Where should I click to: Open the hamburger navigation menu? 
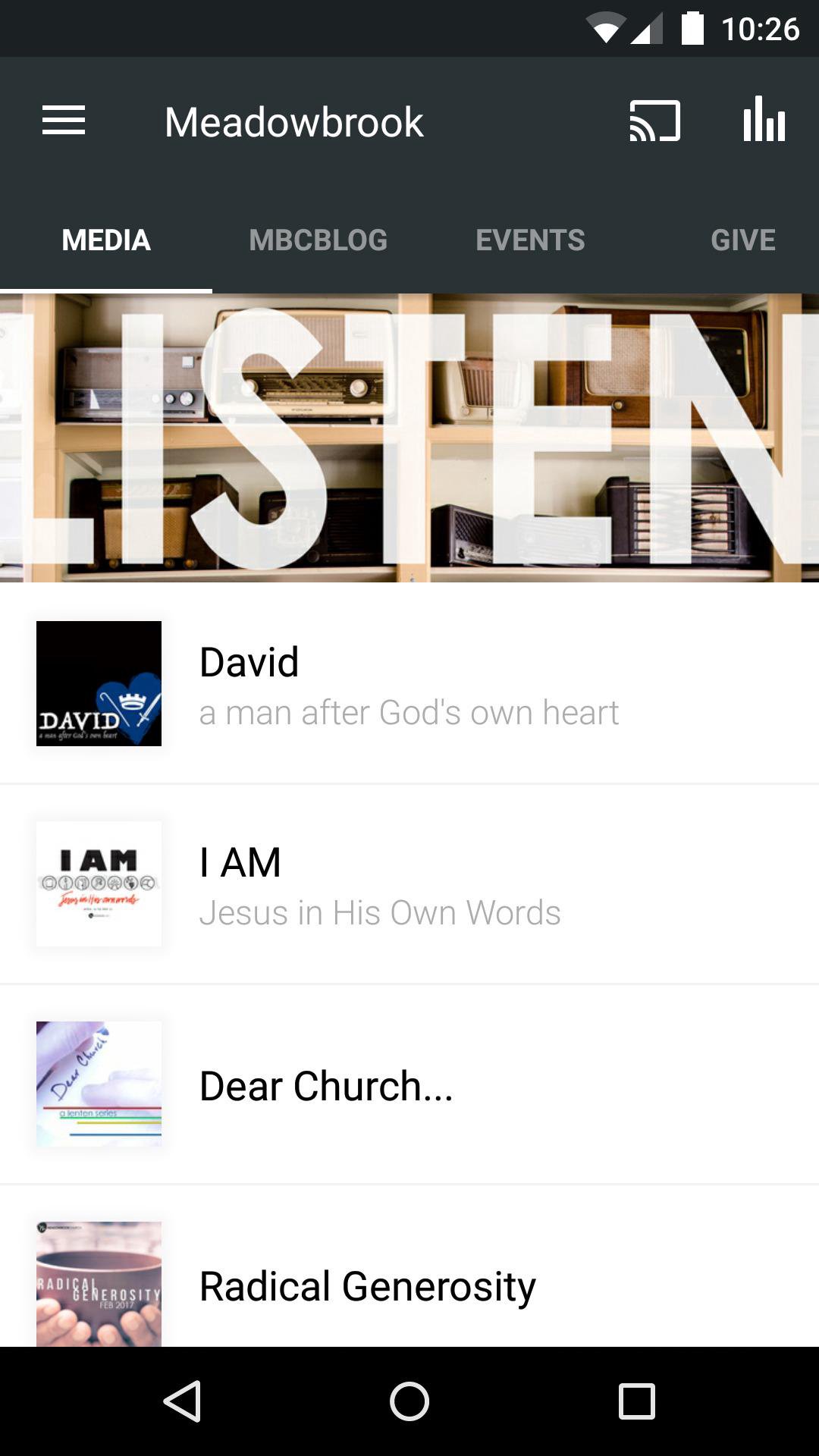[x=64, y=121]
